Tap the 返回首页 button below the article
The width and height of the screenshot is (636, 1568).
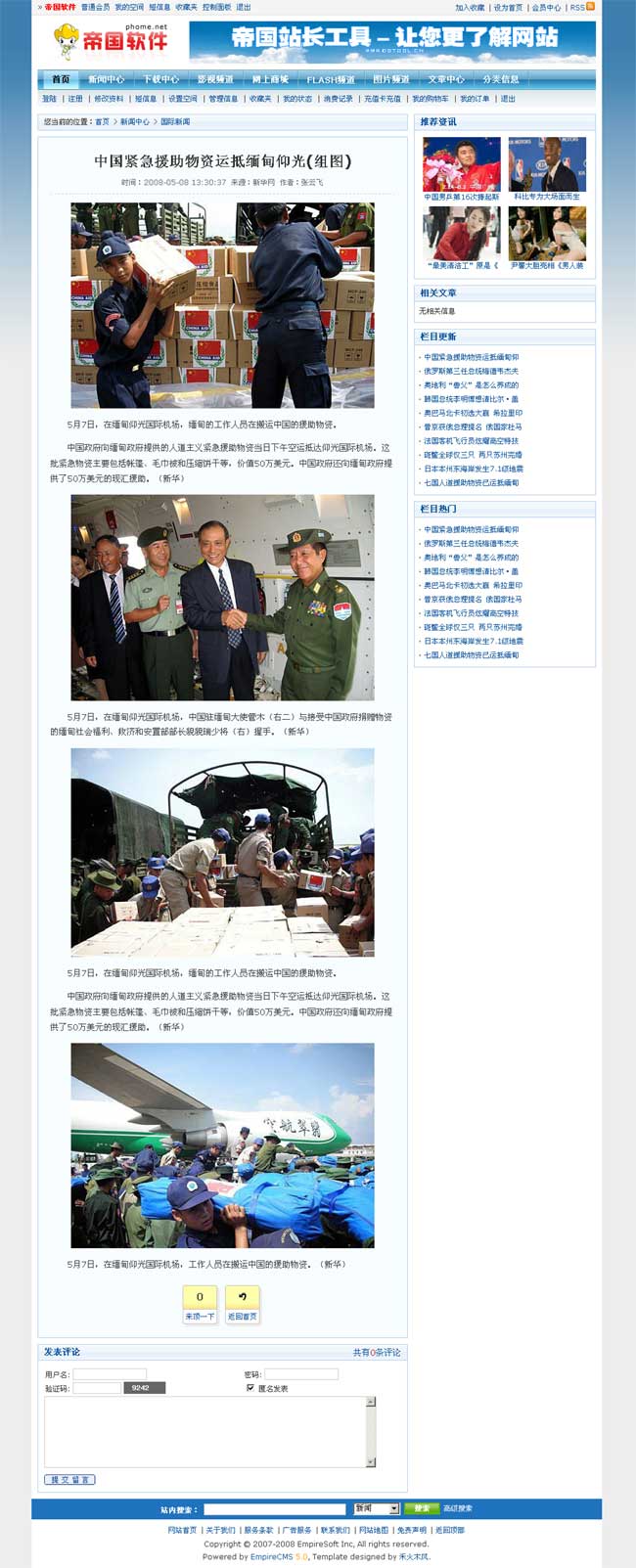(x=242, y=1304)
